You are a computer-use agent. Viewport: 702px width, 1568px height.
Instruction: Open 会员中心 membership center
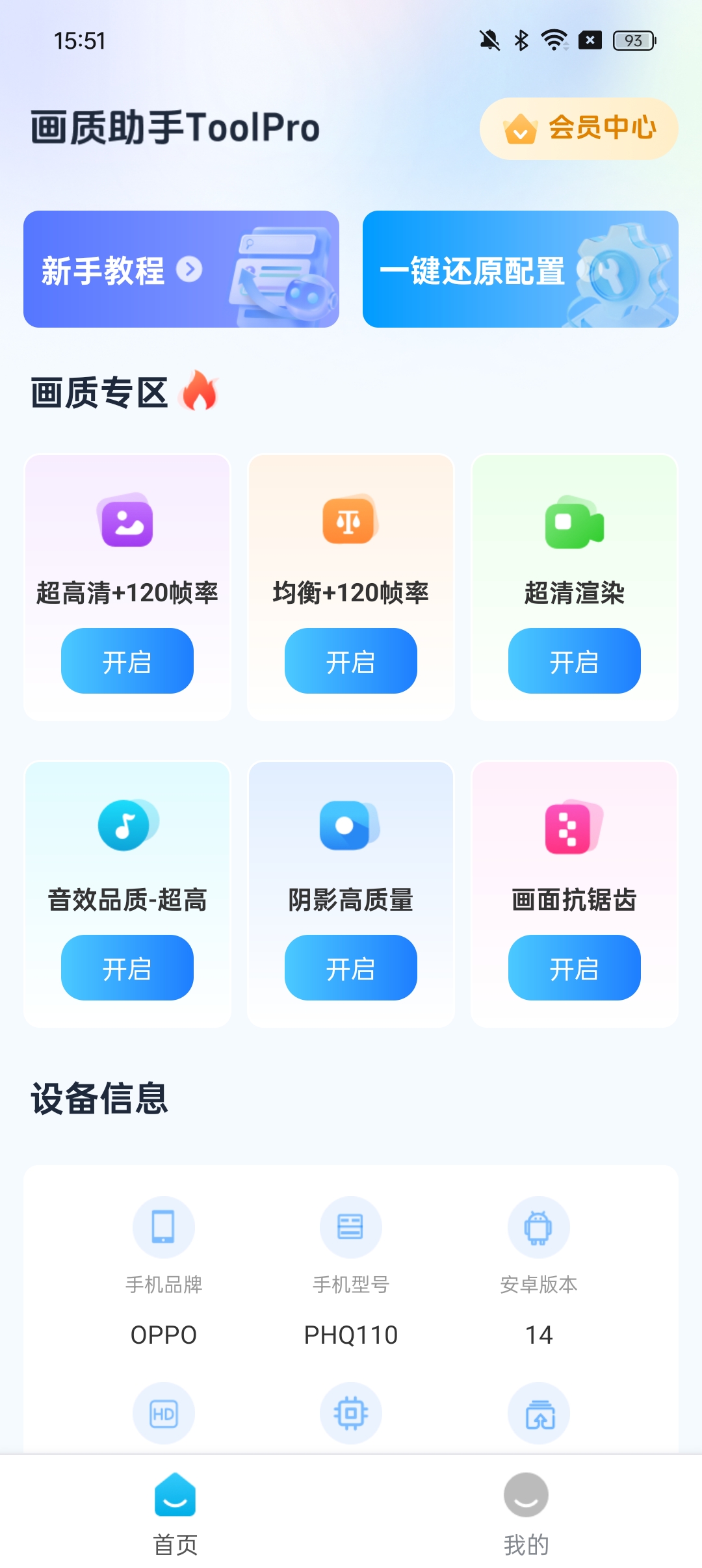tap(577, 129)
